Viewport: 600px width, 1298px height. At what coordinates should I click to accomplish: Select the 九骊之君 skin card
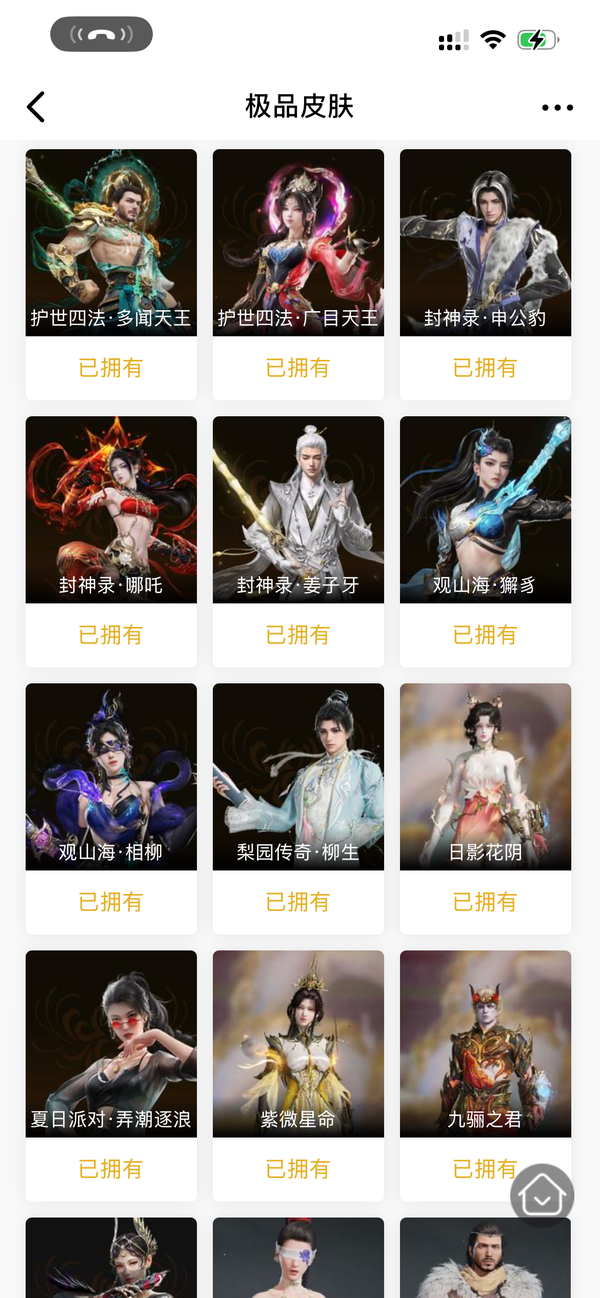[485, 1076]
